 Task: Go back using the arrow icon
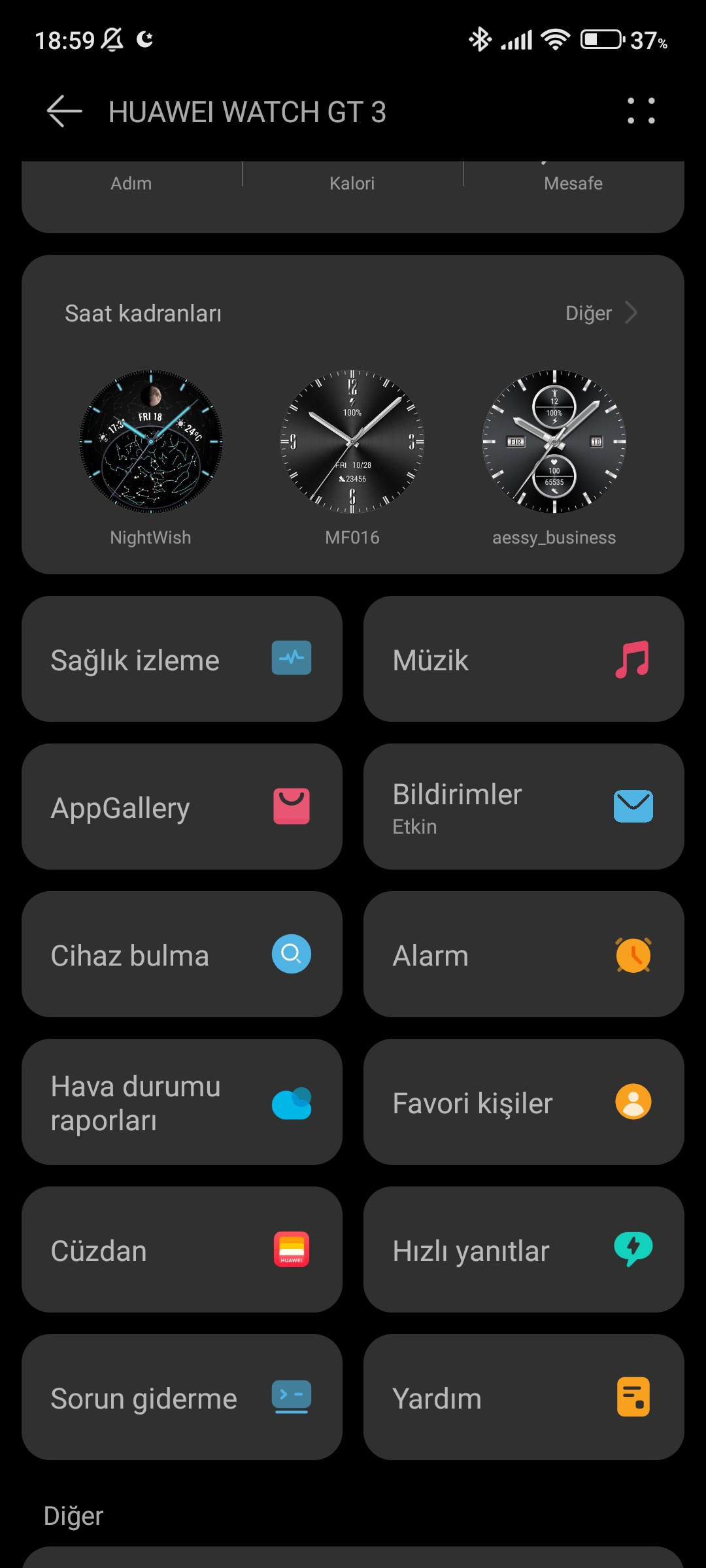[64, 112]
